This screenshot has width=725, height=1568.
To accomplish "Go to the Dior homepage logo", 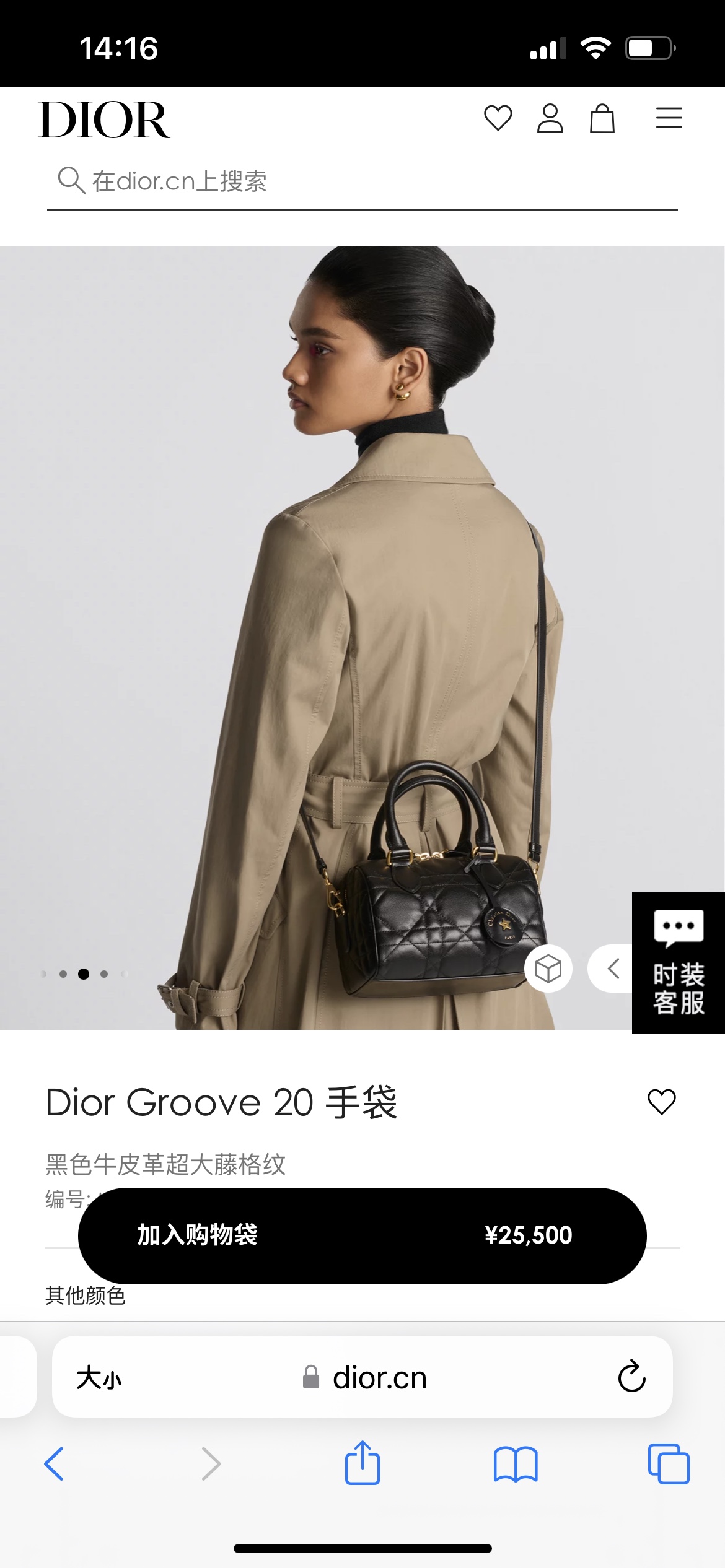I will click(x=103, y=119).
